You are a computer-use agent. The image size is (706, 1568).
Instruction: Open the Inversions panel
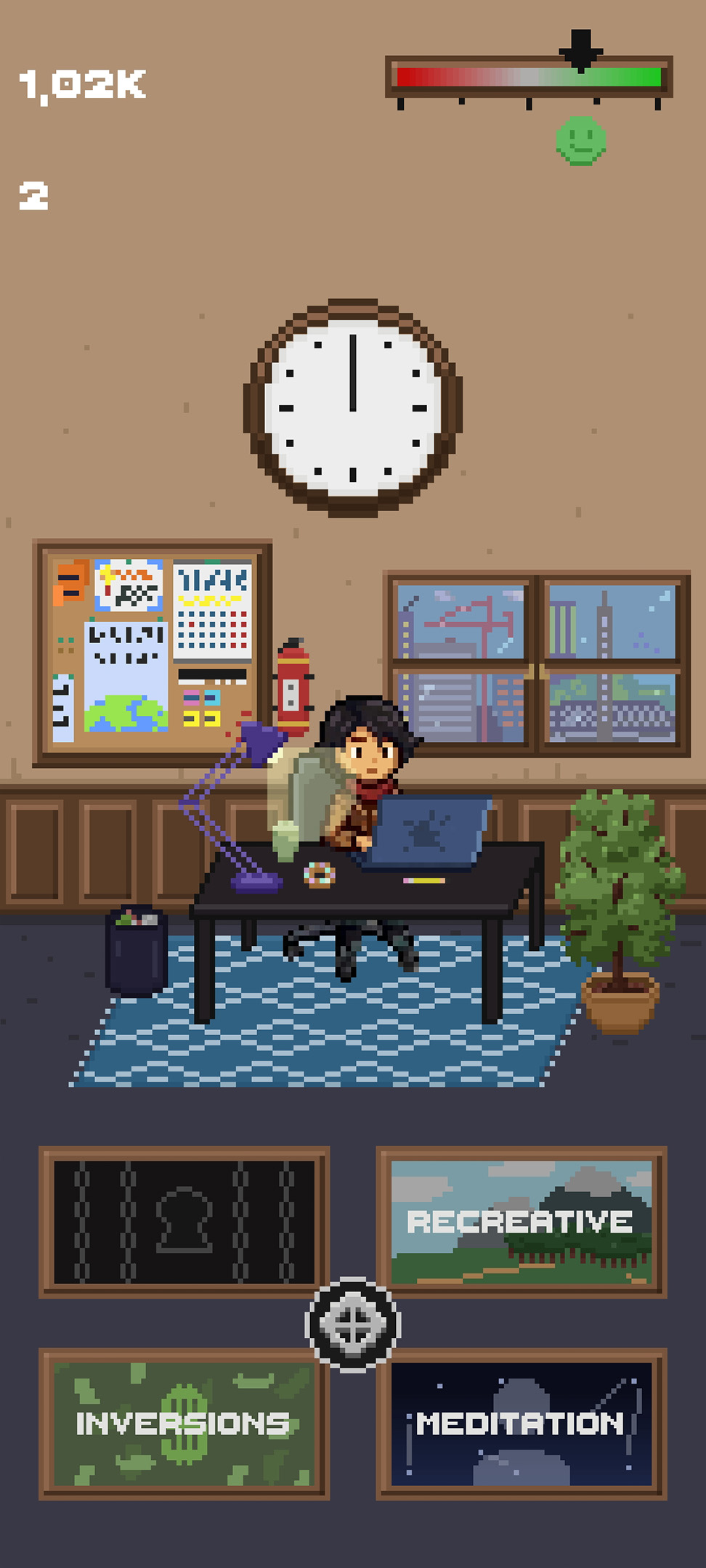tap(184, 1423)
